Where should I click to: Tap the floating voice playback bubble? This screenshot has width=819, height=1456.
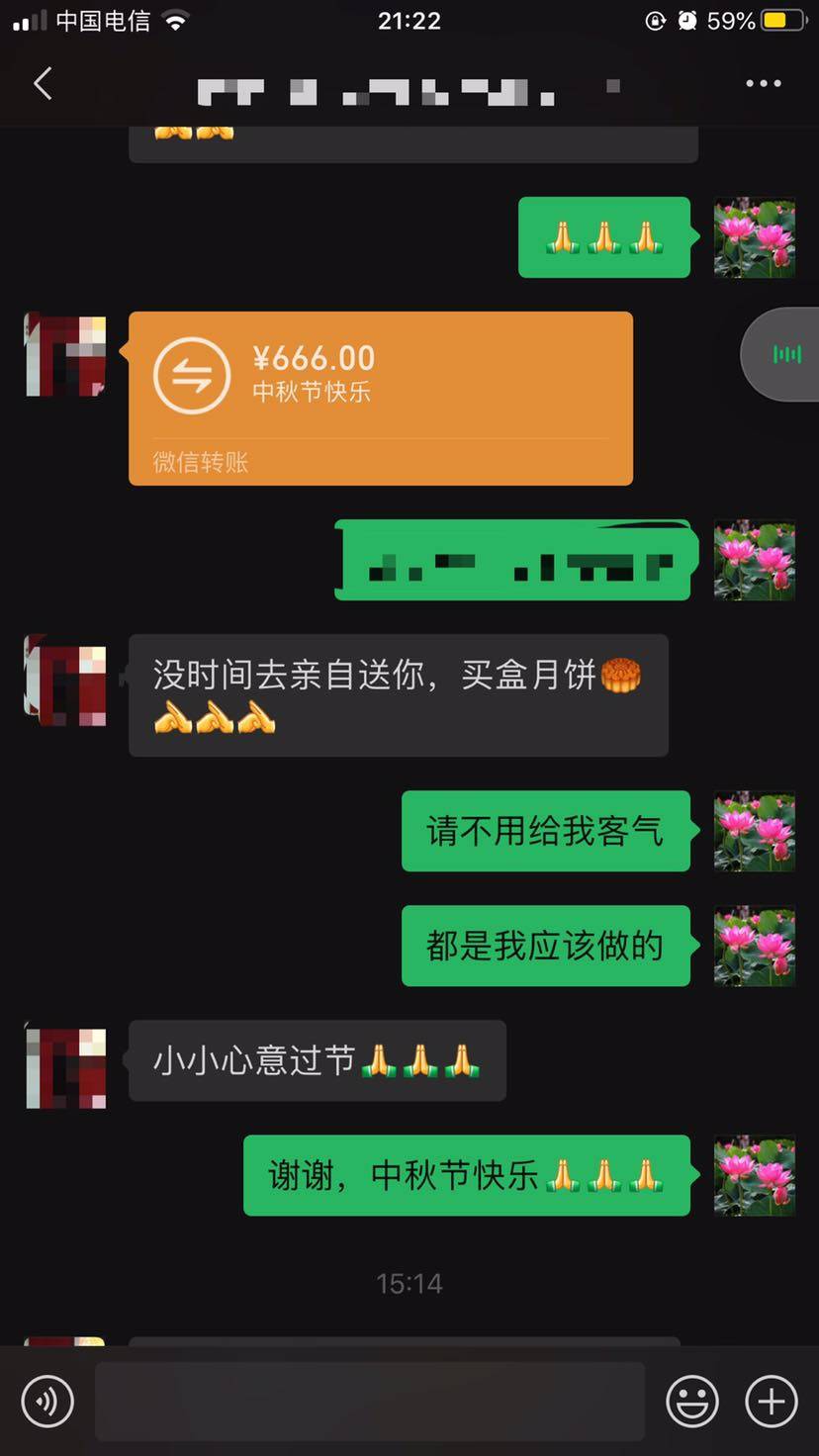pos(785,354)
